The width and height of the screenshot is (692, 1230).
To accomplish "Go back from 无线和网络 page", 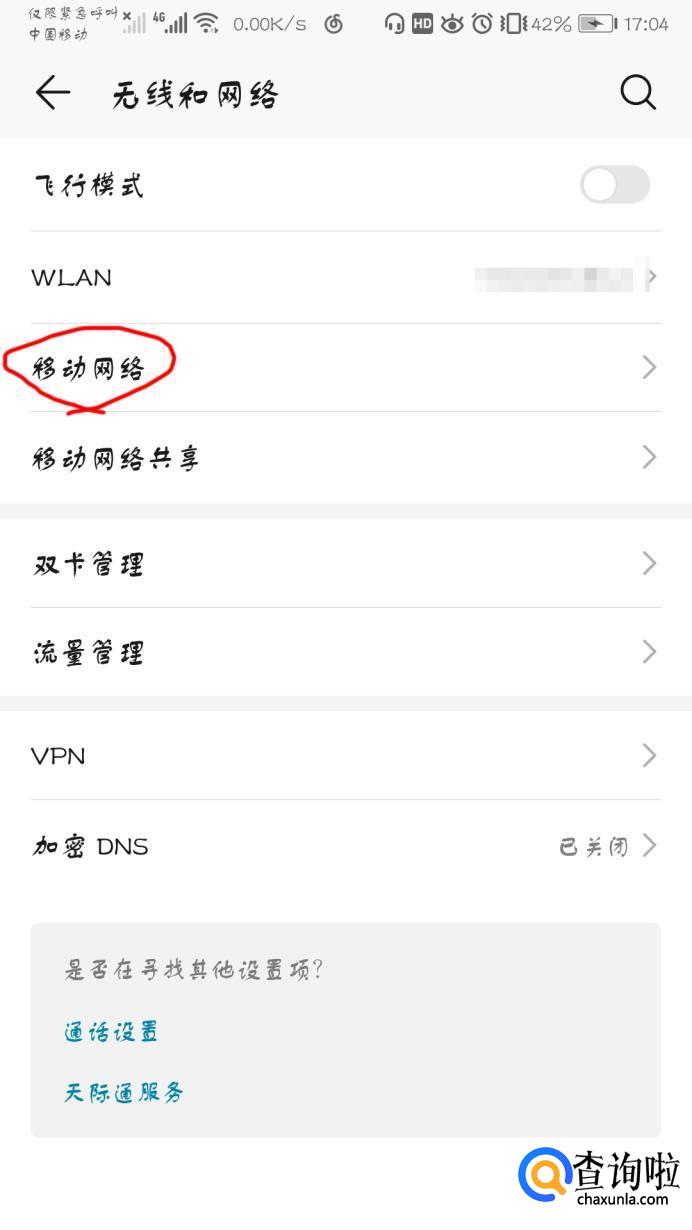I will point(52,94).
